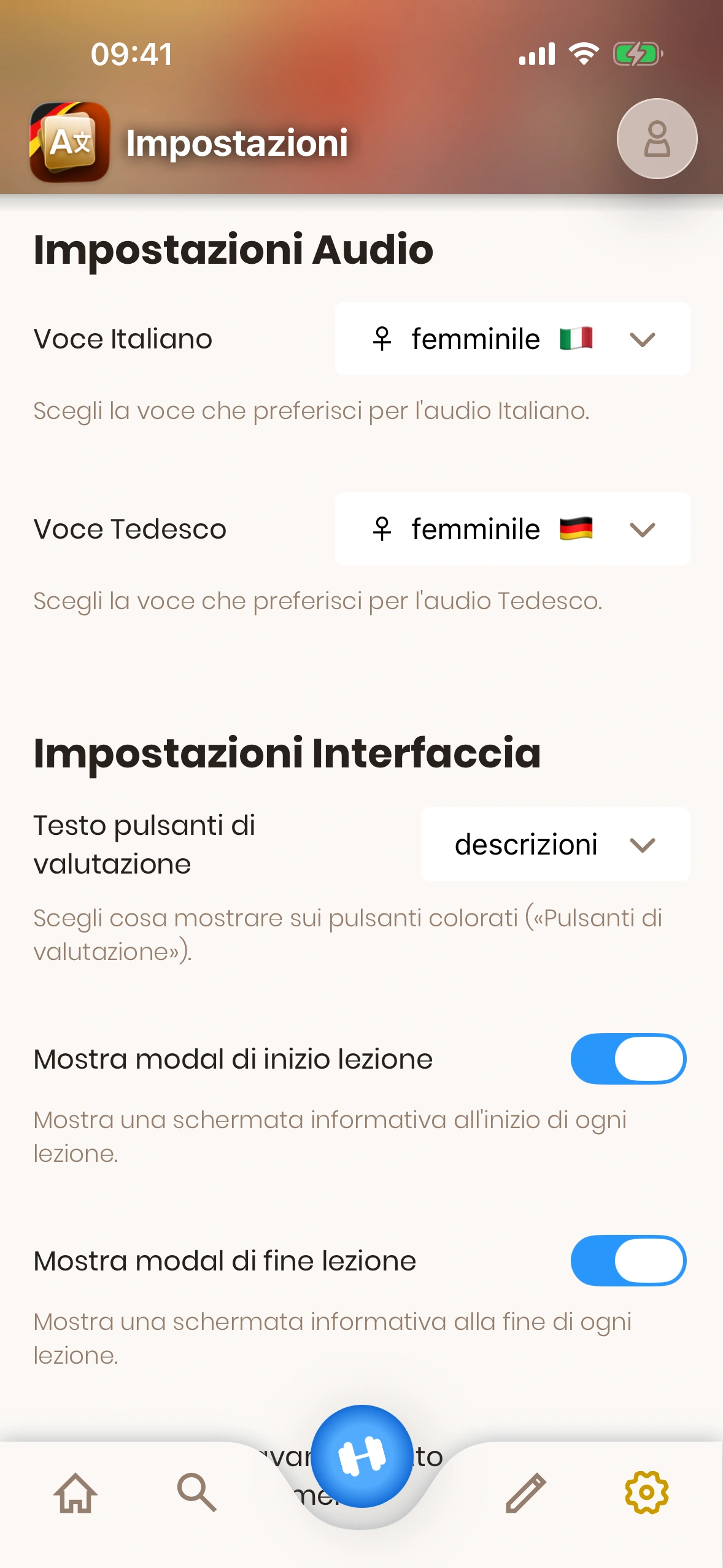Switch to the pencil edit tab

coord(526,1492)
